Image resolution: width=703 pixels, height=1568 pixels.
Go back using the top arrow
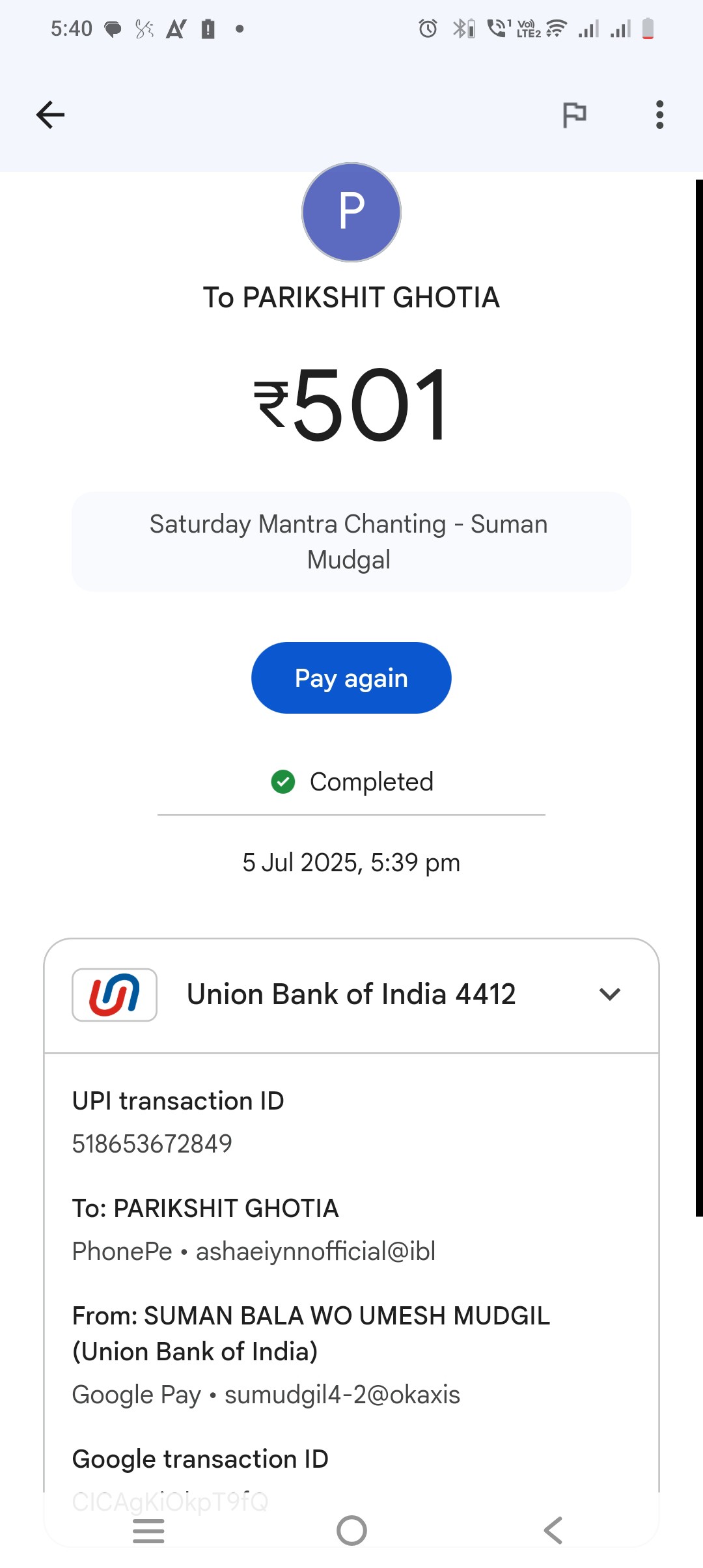(x=50, y=115)
